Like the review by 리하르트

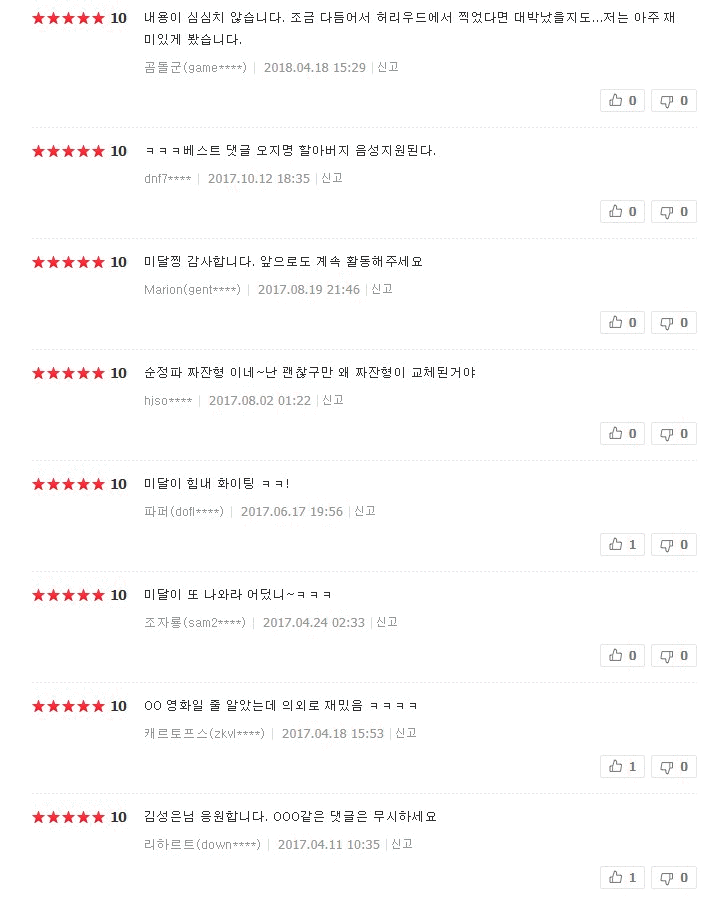tap(622, 878)
